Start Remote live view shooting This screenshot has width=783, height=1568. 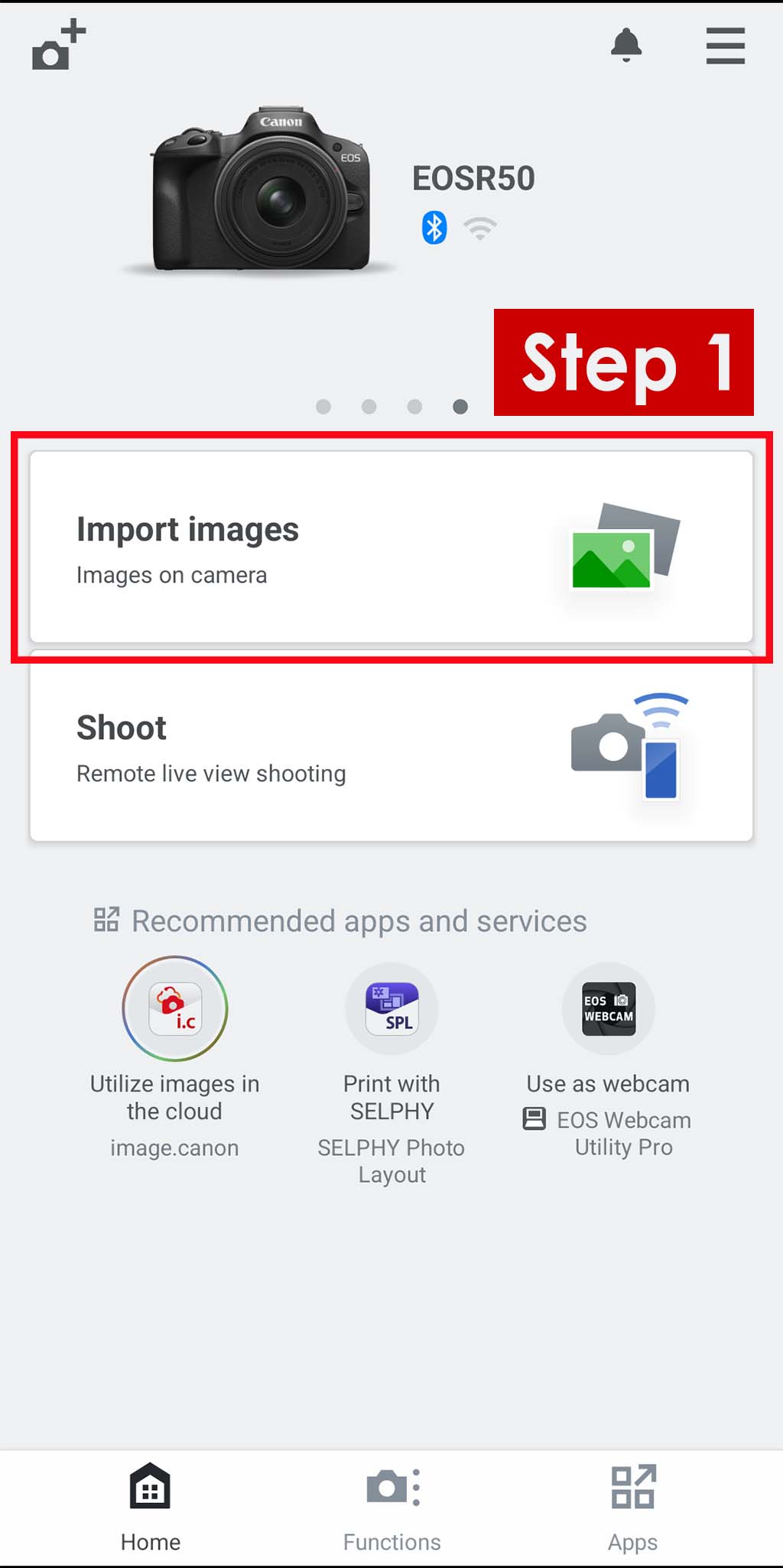[x=391, y=748]
